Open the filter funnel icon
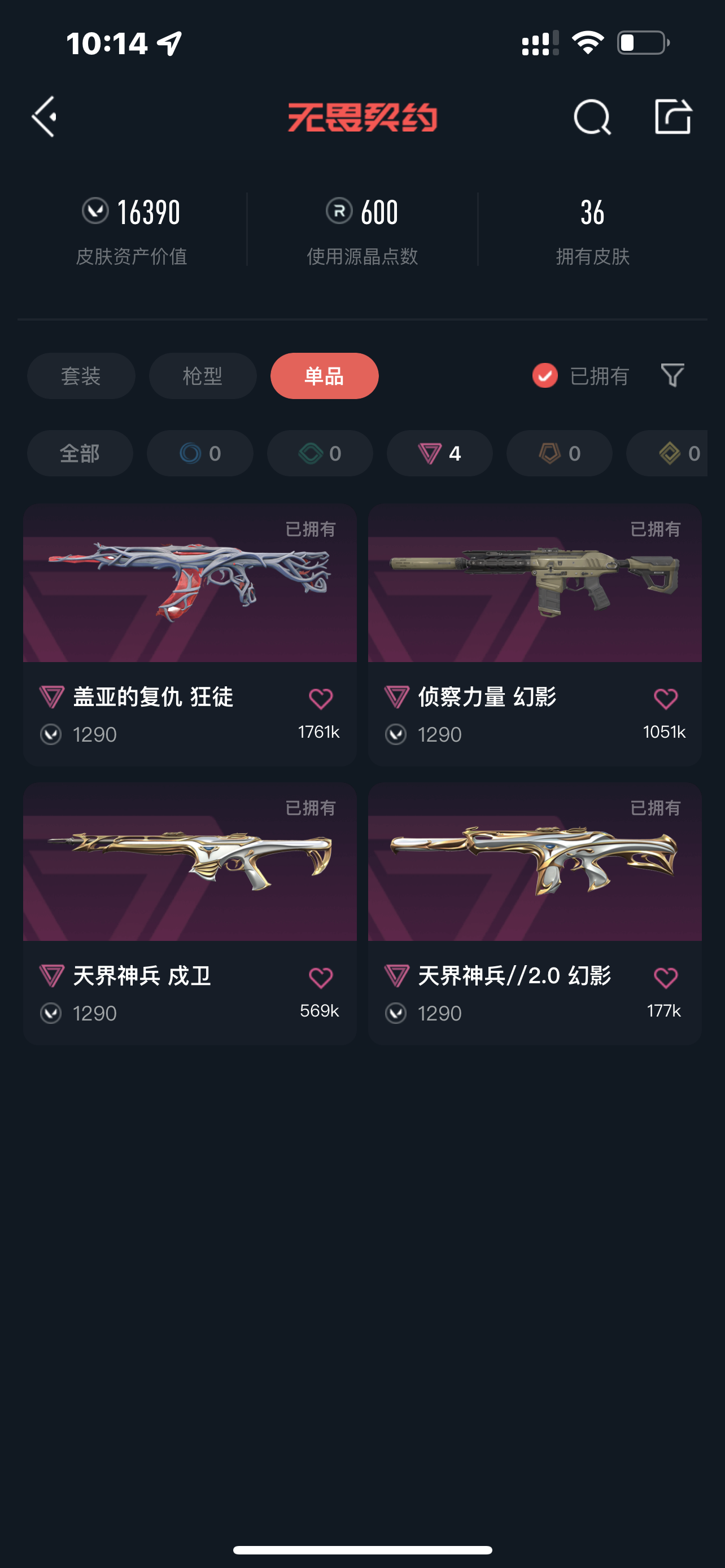Image resolution: width=725 pixels, height=1568 pixels. point(672,375)
